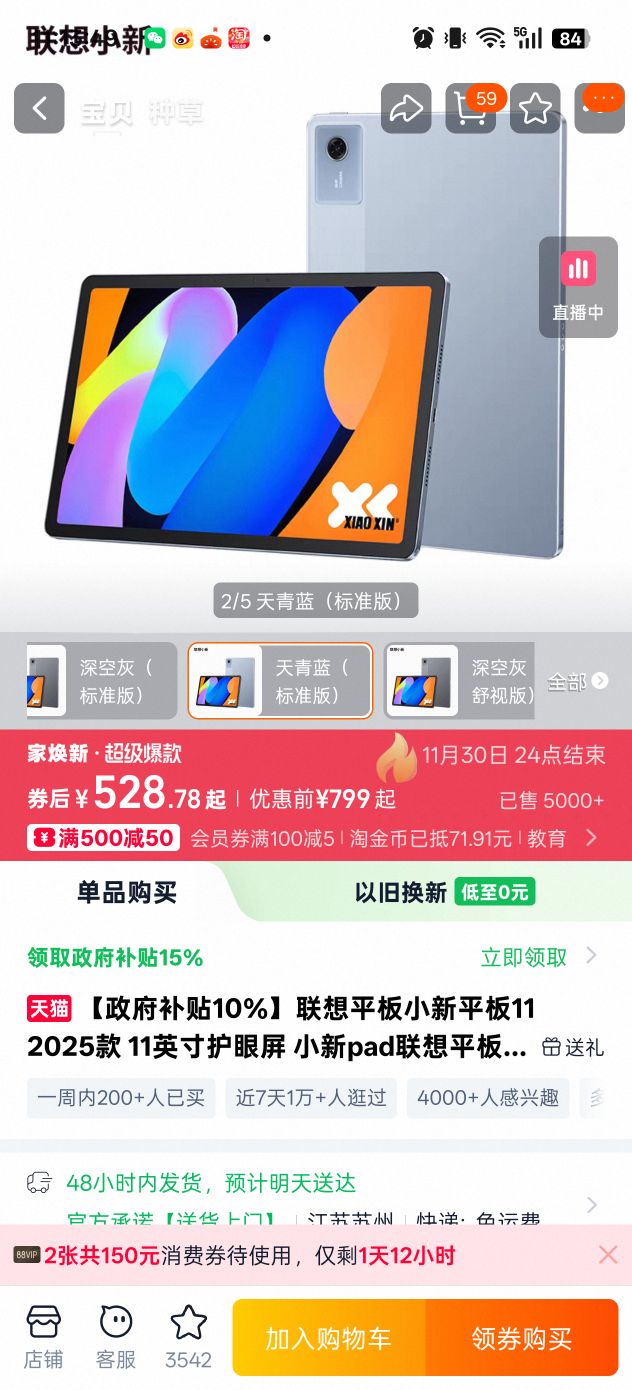Image resolution: width=632 pixels, height=1390 pixels.
Task: Choose 深空灰 舒视版 variant thumbnail
Action: tap(461, 681)
